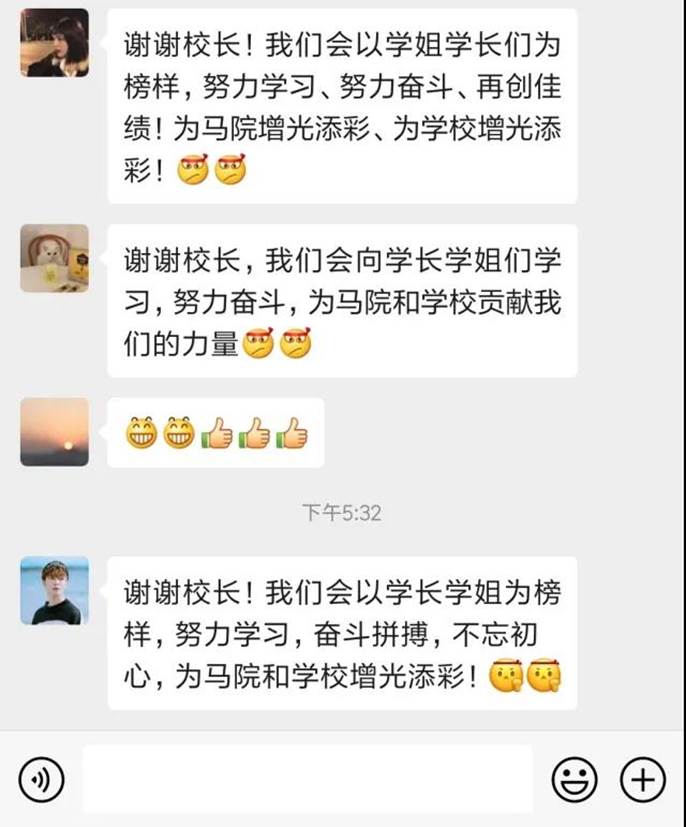Viewport: 686px width, 827px height.
Task: View profile of sender mentioning 不忘初心
Action: click(x=55, y=591)
